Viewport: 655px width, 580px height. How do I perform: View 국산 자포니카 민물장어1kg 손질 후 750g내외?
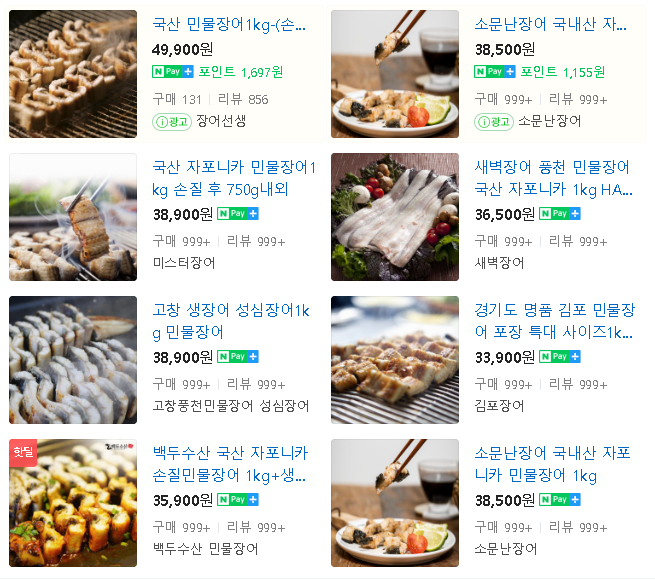pos(234,178)
